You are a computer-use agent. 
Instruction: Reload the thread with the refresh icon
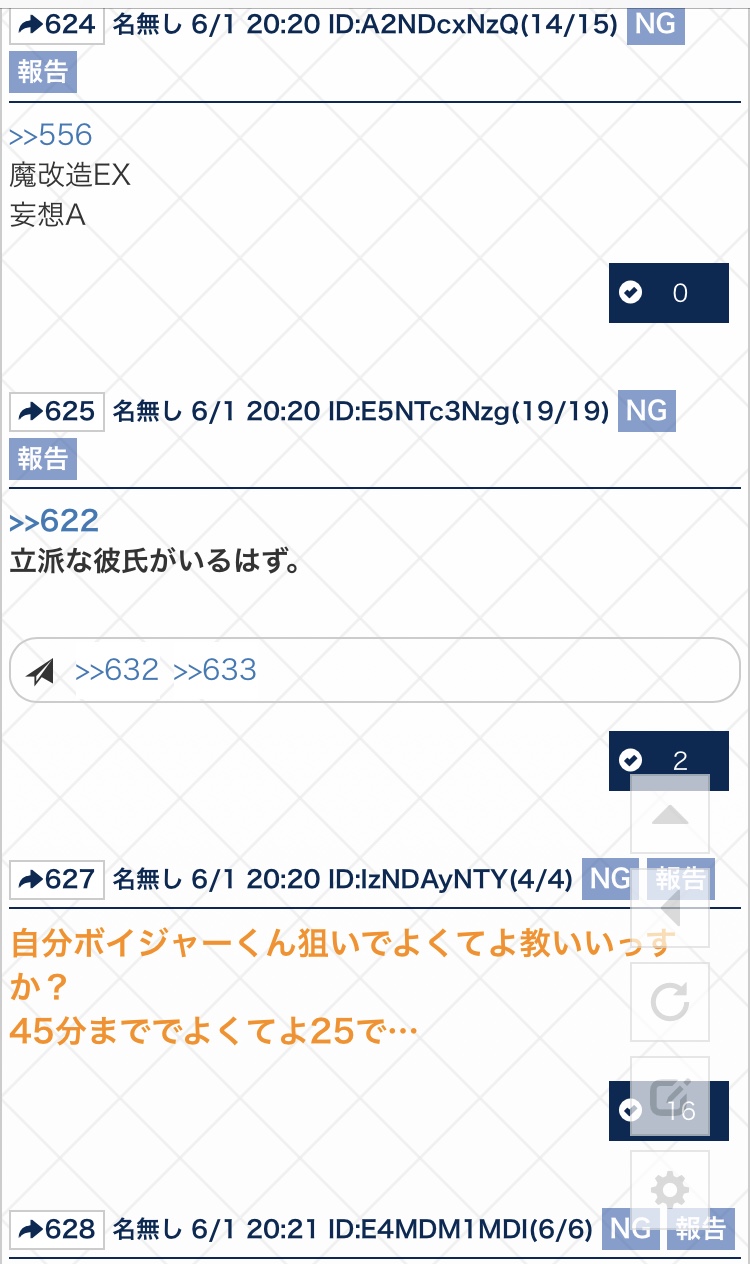click(670, 1002)
